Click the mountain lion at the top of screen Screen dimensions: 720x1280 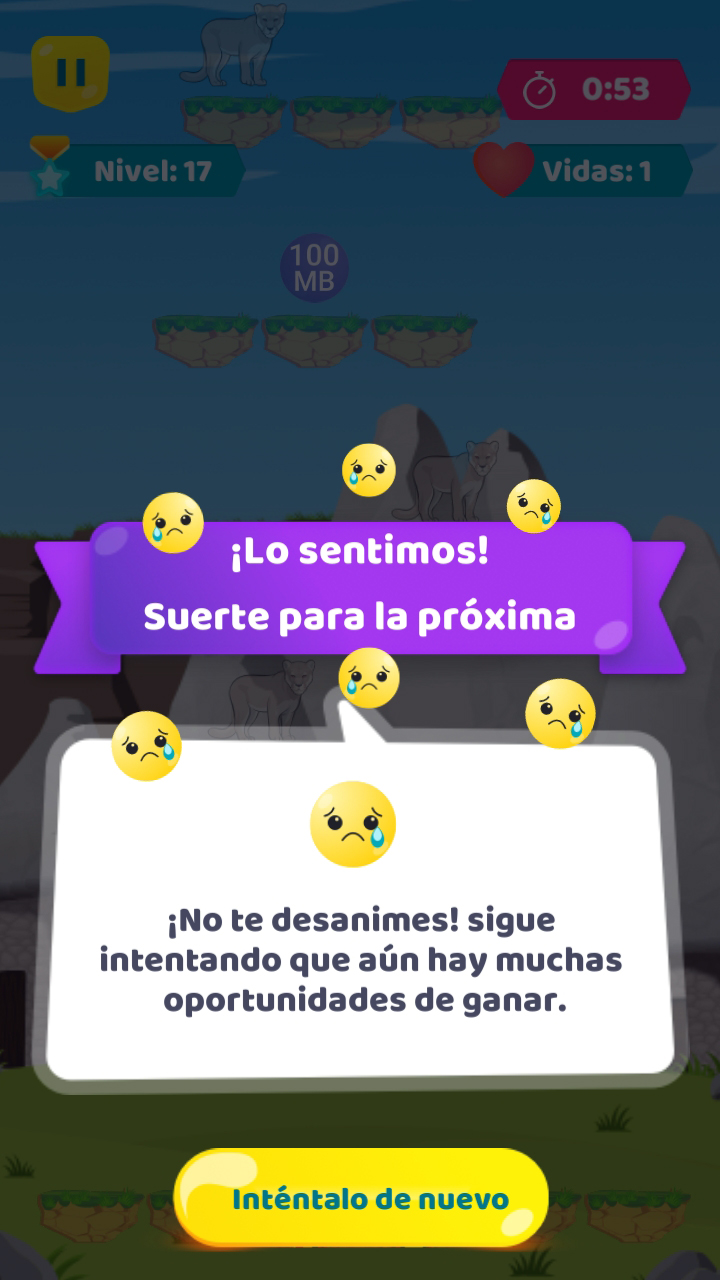click(x=237, y=45)
